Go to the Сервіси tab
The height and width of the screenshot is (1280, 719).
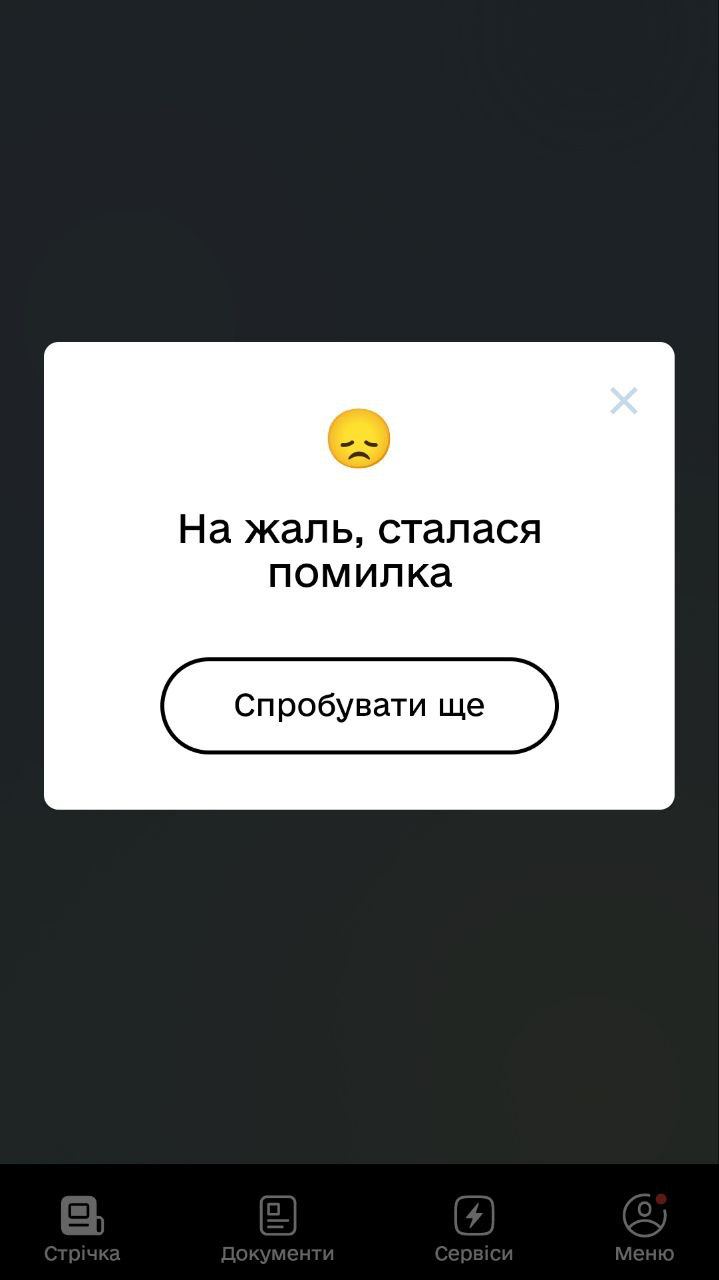pos(474,1228)
